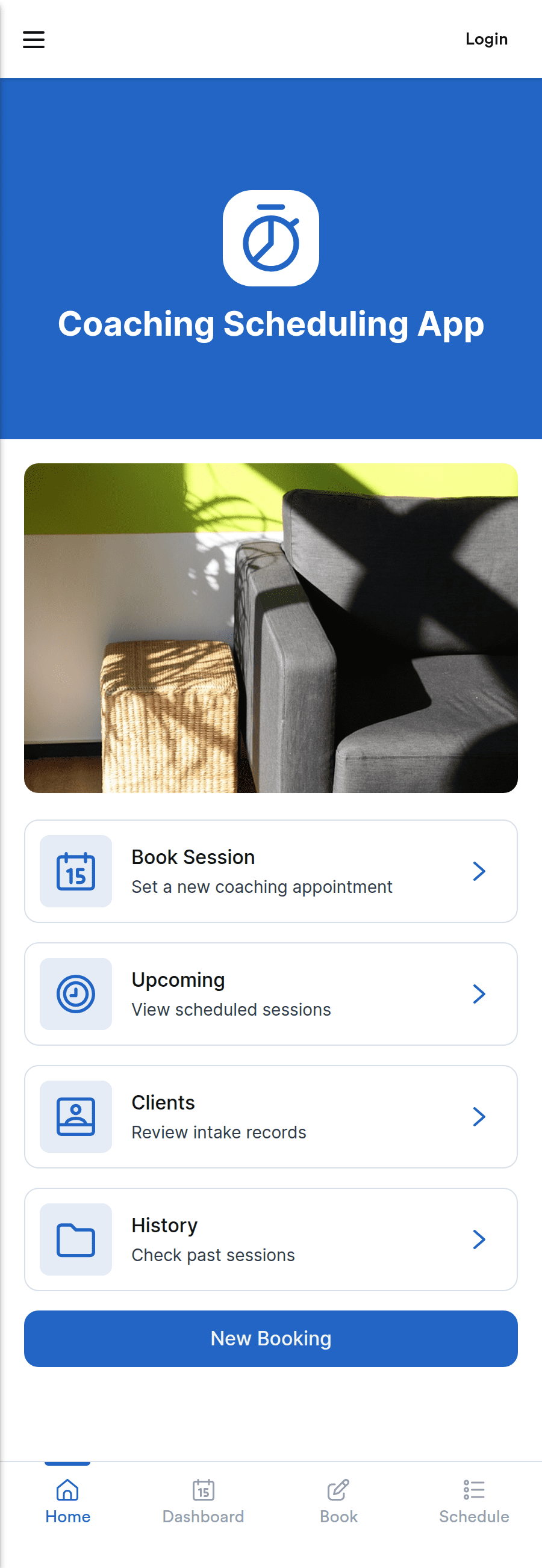Image resolution: width=542 pixels, height=1568 pixels.
Task: Go to the Book tab
Action: 338,1502
